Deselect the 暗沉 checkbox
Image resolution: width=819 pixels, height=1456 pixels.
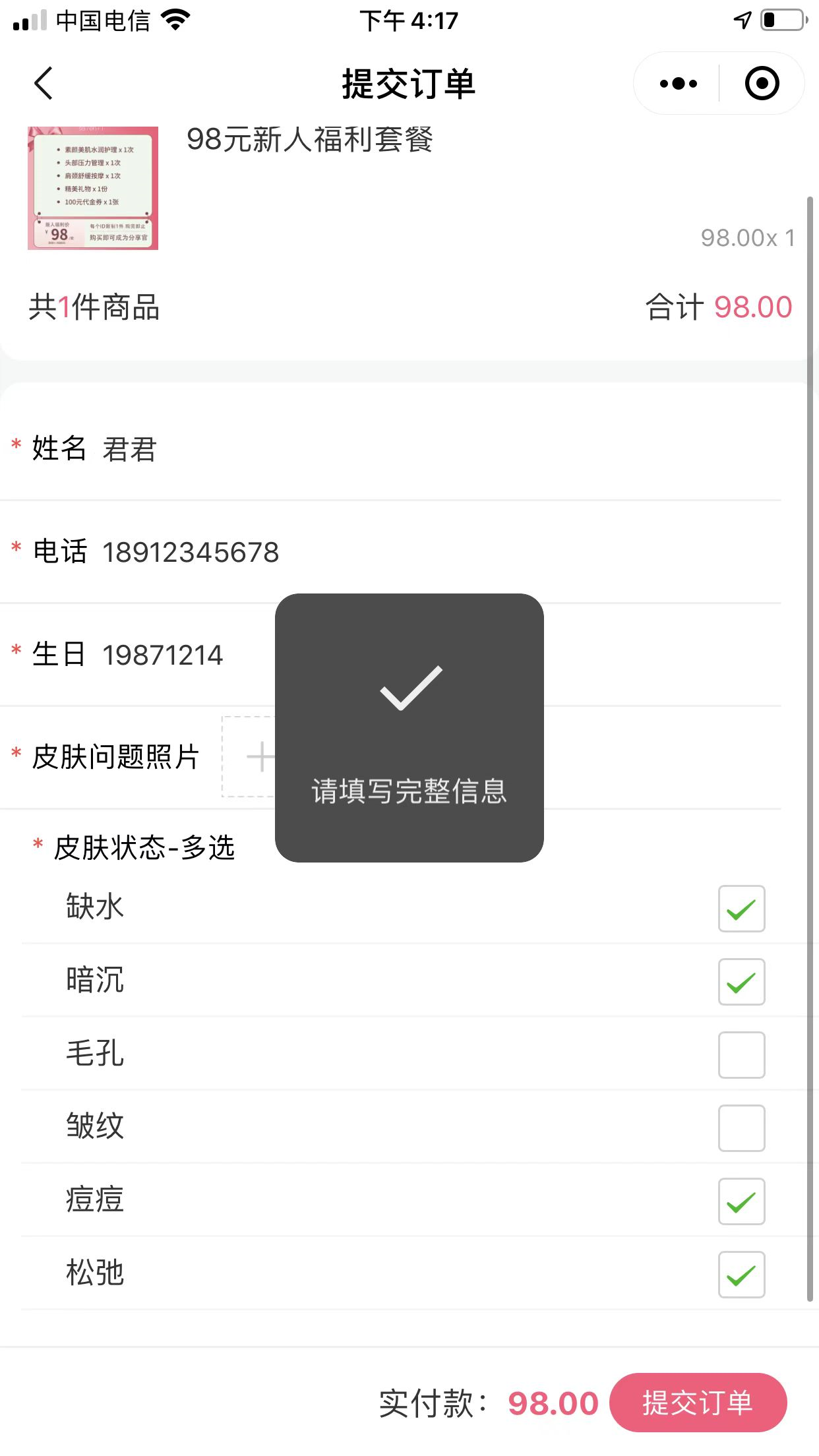coord(741,982)
